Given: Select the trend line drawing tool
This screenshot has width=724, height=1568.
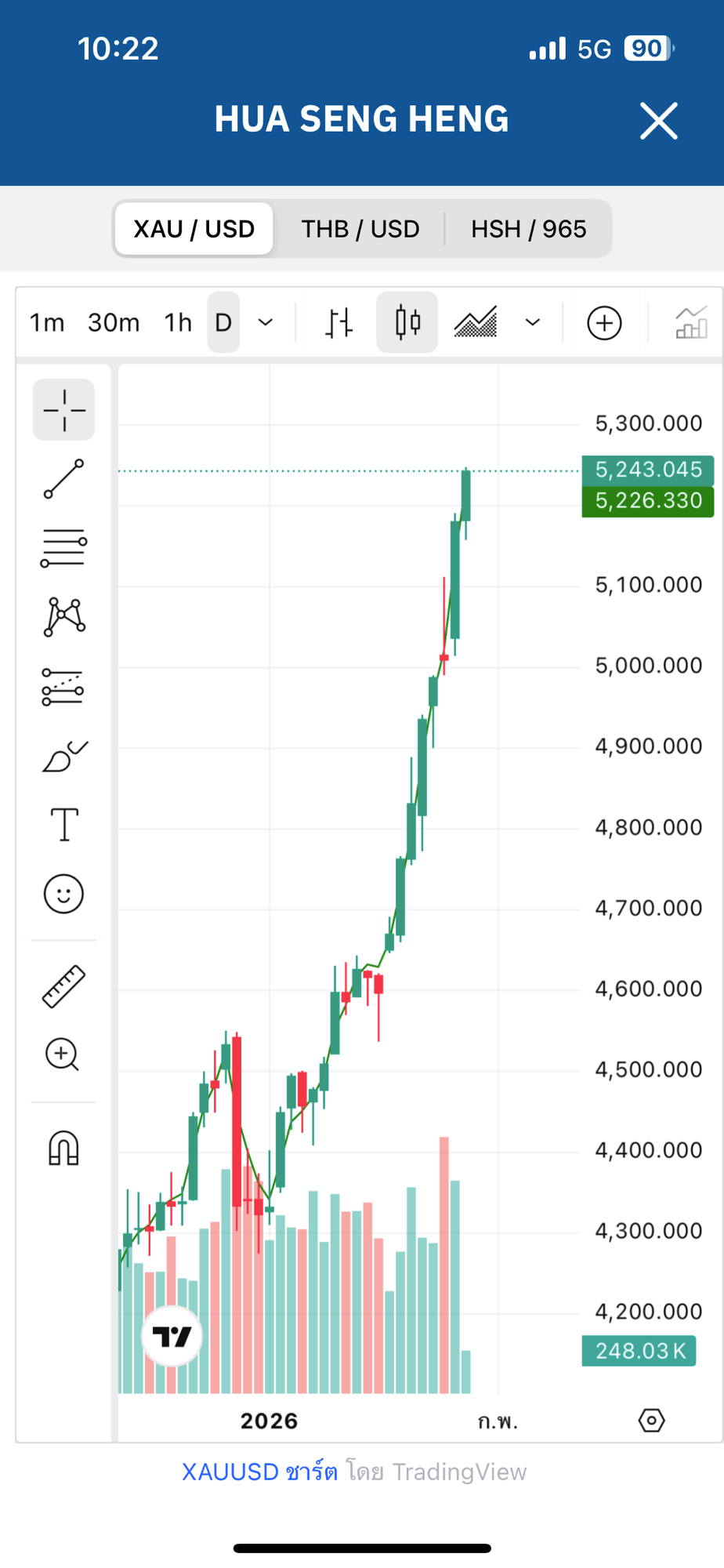Looking at the screenshot, I should click(x=63, y=479).
